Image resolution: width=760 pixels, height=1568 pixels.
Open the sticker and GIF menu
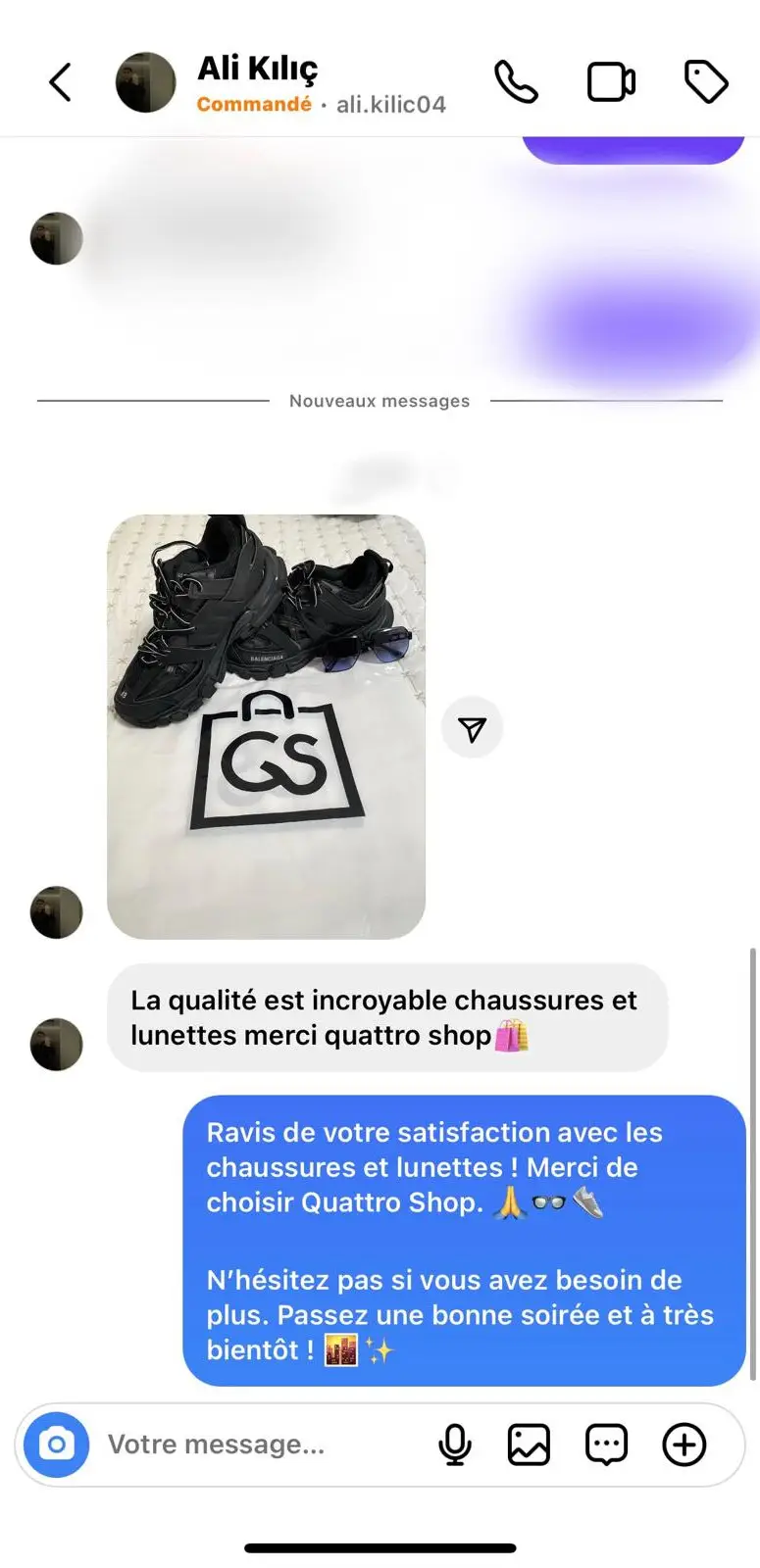click(x=605, y=1444)
